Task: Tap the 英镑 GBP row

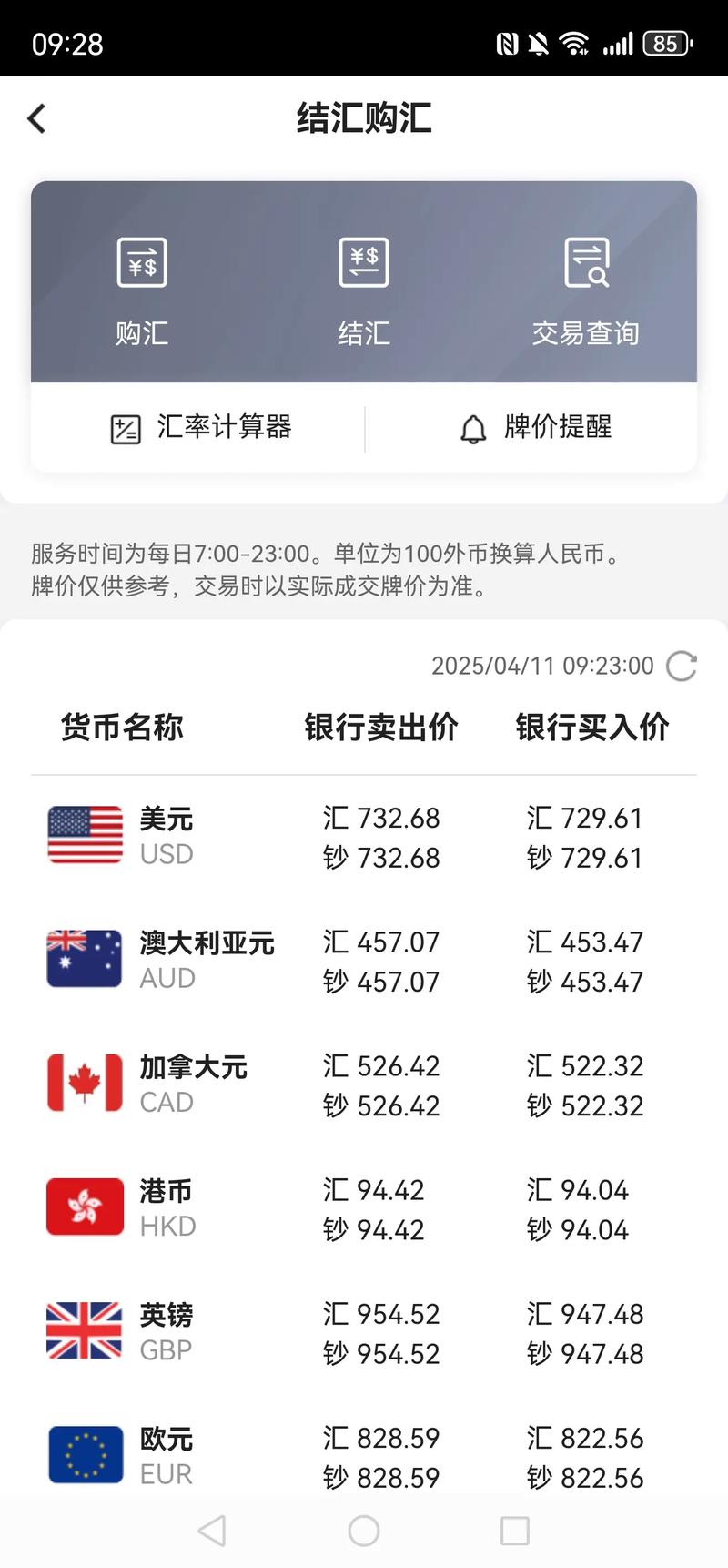Action: (364, 1333)
